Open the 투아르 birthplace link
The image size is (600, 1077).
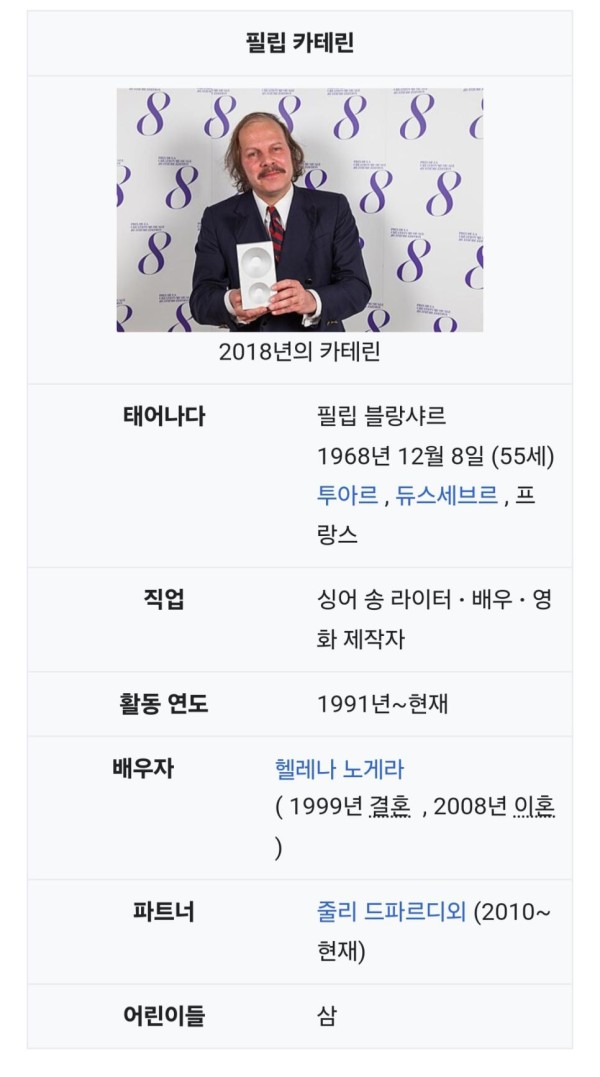click(x=347, y=495)
